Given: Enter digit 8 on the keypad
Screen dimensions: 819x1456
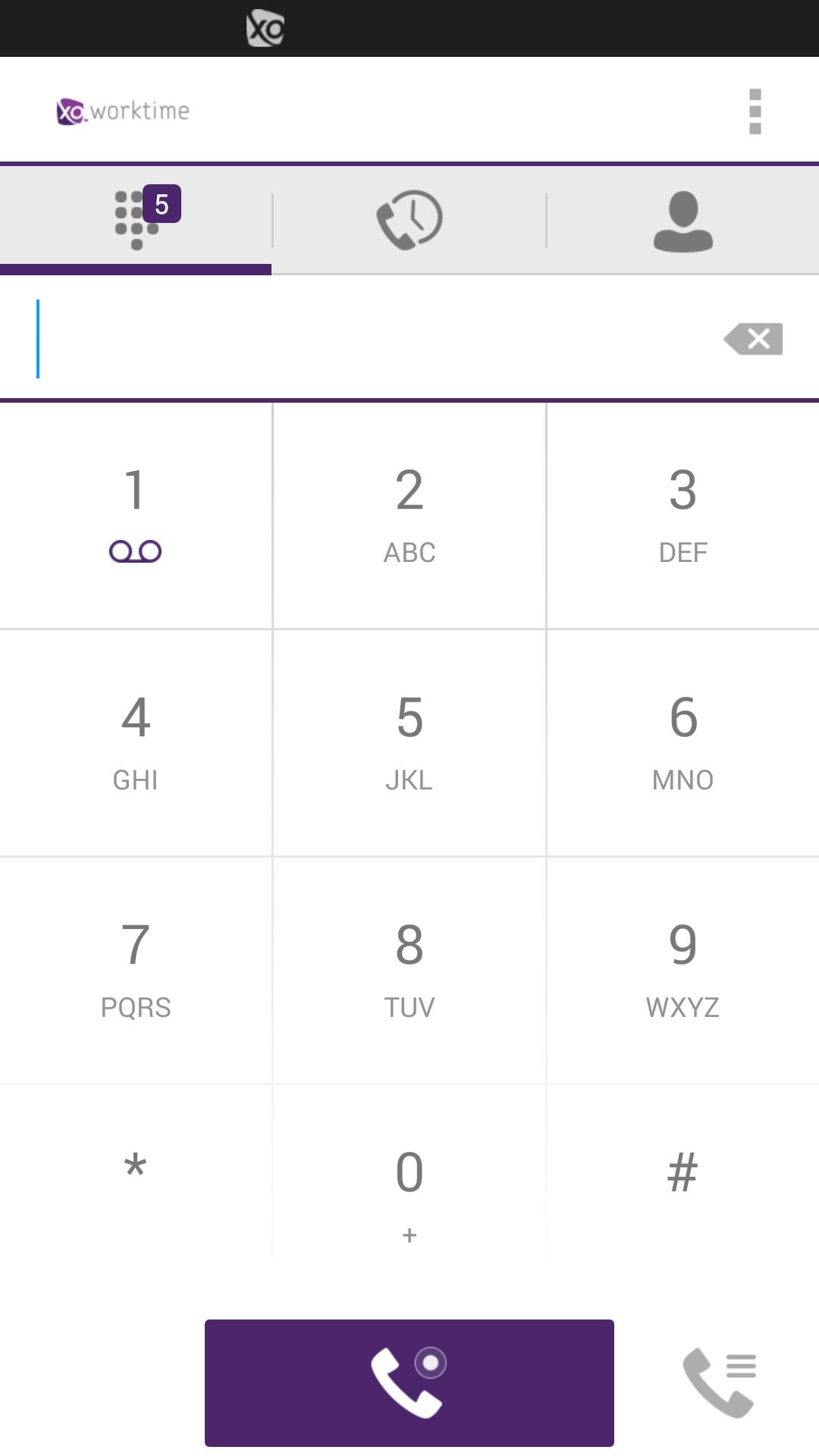Looking at the screenshot, I should click(409, 971).
